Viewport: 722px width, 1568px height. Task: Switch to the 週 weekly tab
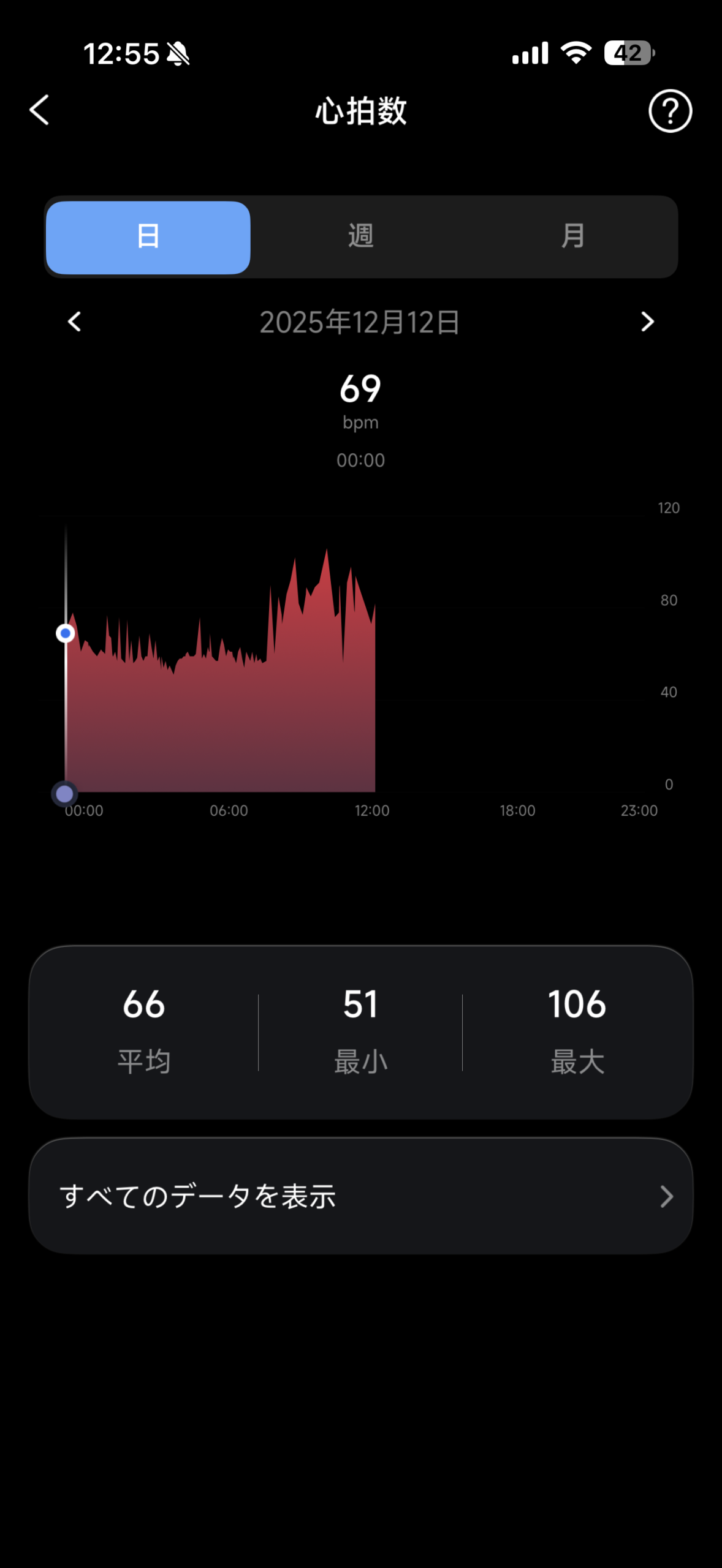click(360, 237)
